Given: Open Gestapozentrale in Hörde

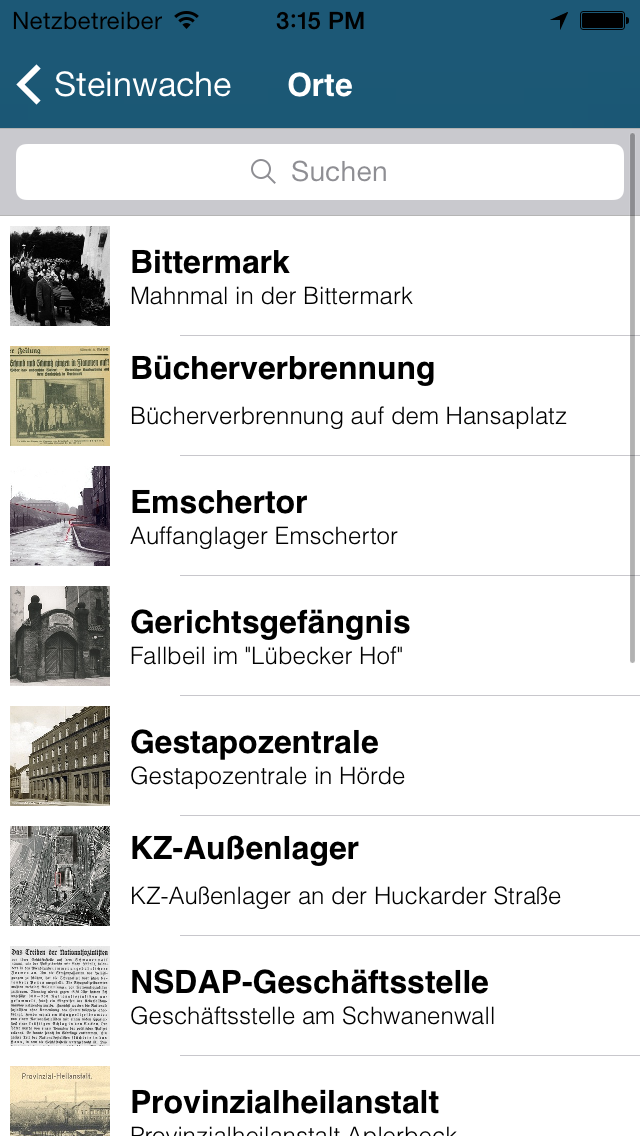Looking at the screenshot, I should tap(320, 756).
